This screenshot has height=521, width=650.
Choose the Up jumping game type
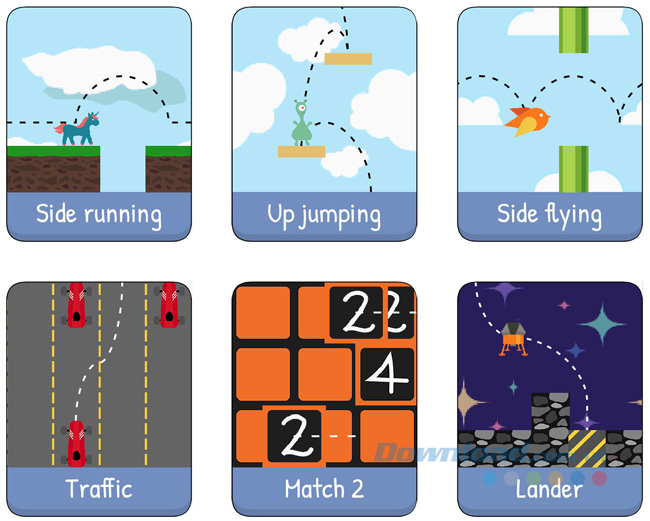[x=324, y=125]
